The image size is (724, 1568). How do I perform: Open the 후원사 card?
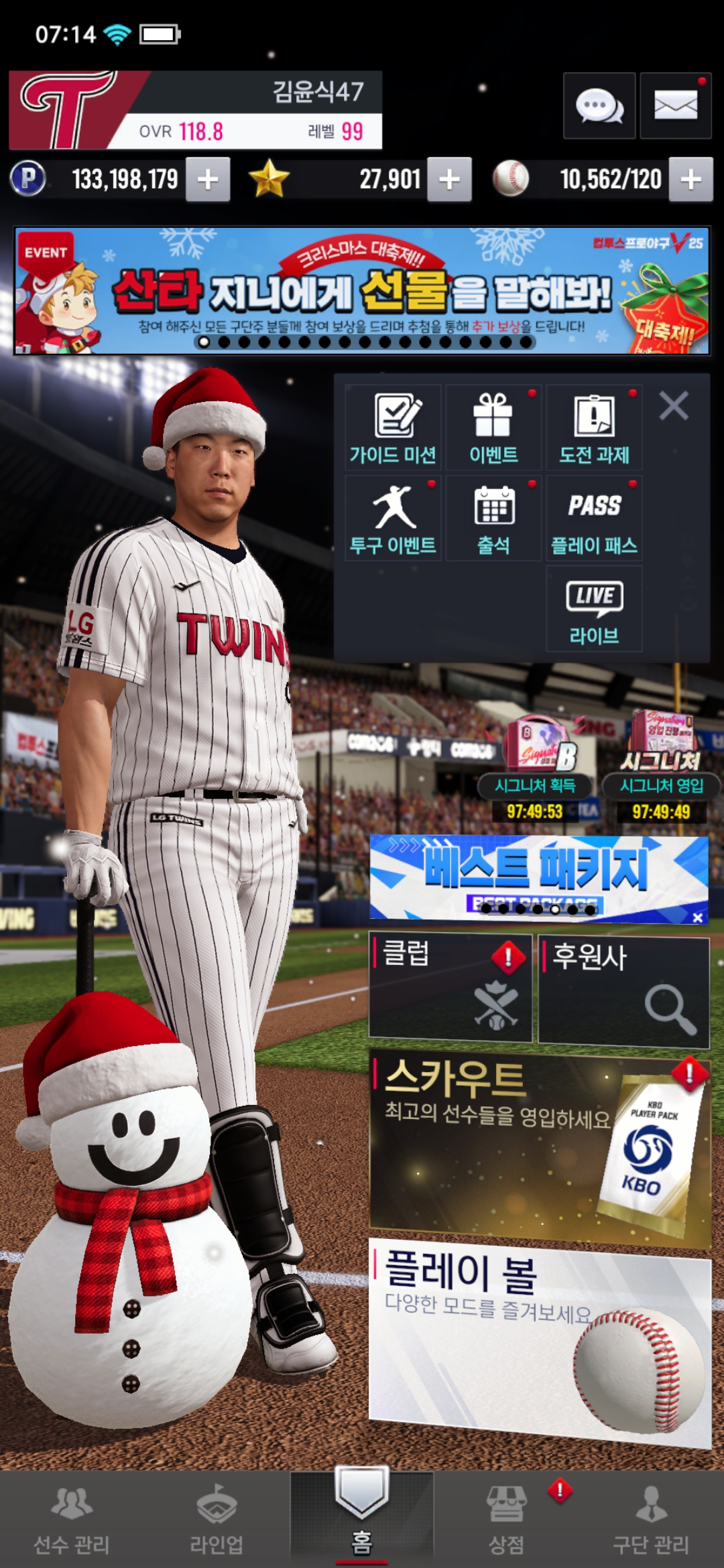coord(623,990)
